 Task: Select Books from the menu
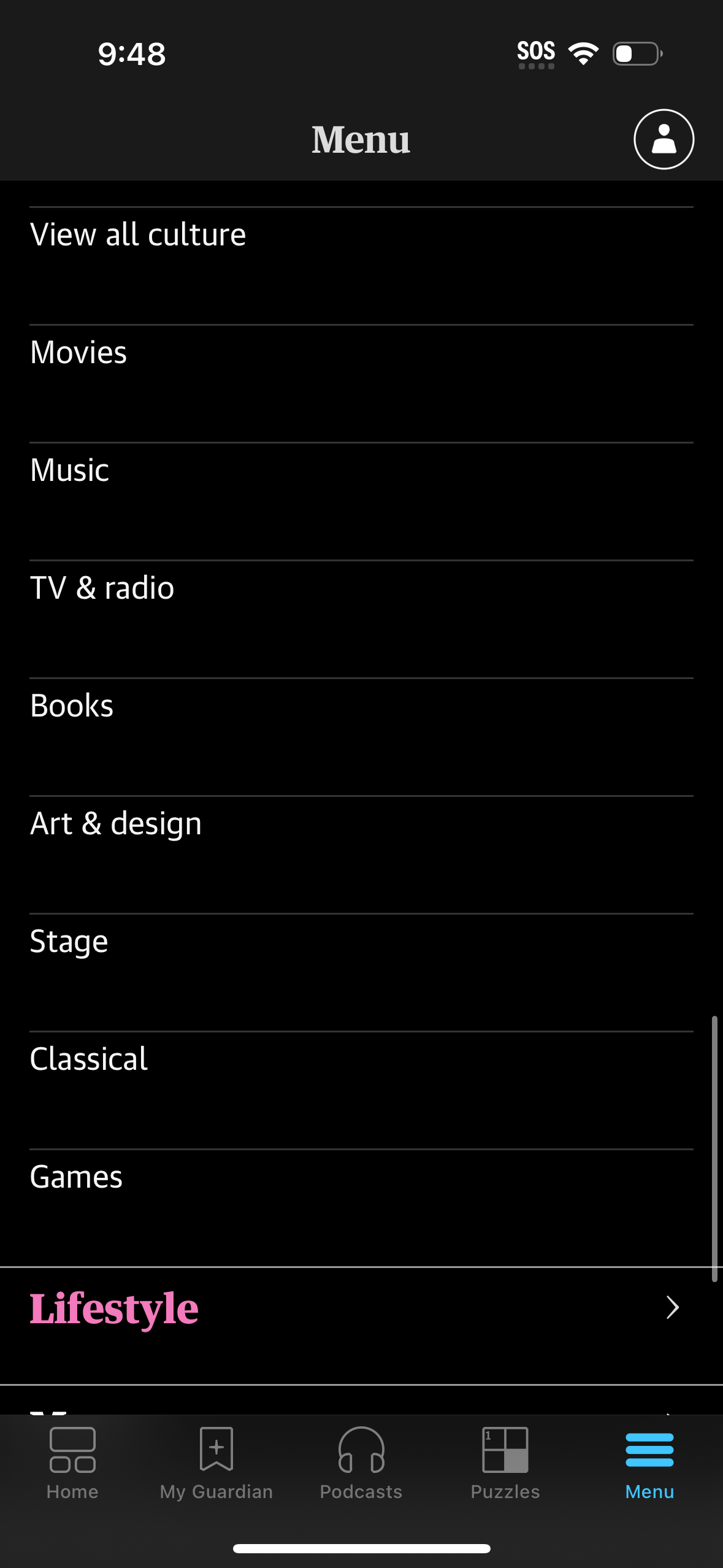pos(71,705)
